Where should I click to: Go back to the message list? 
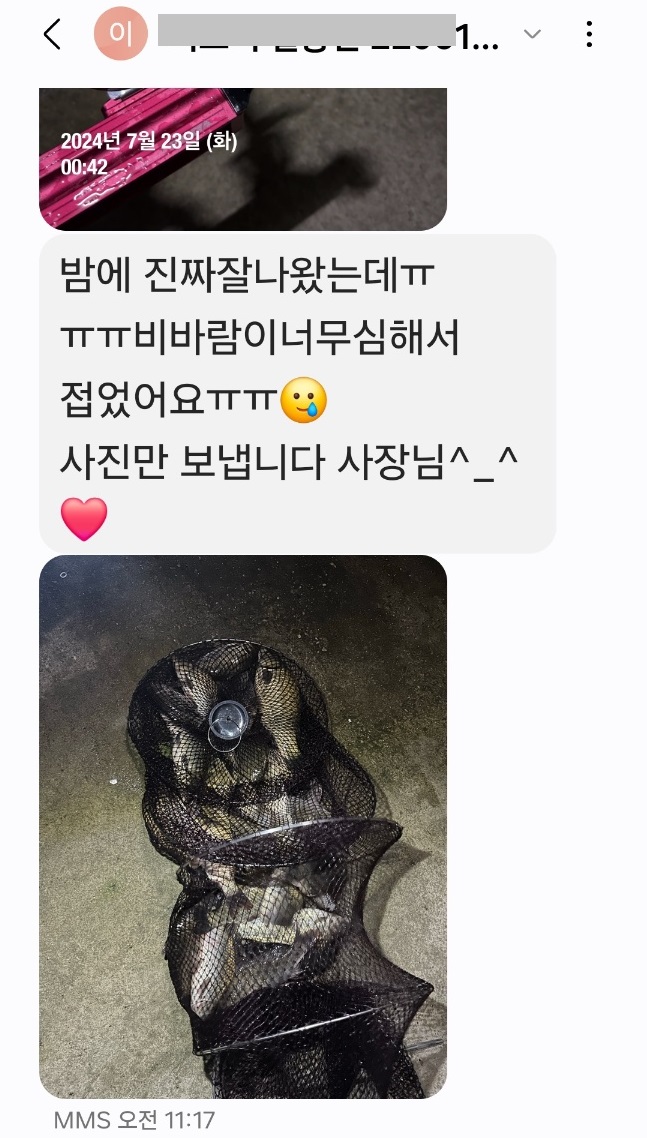(x=52, y=35)
